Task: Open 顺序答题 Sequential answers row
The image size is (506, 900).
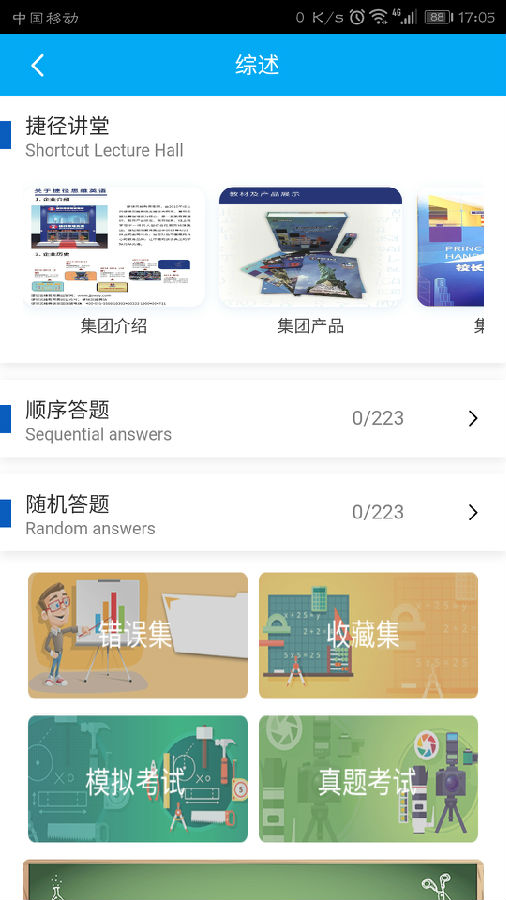Action: pos(253,419)
